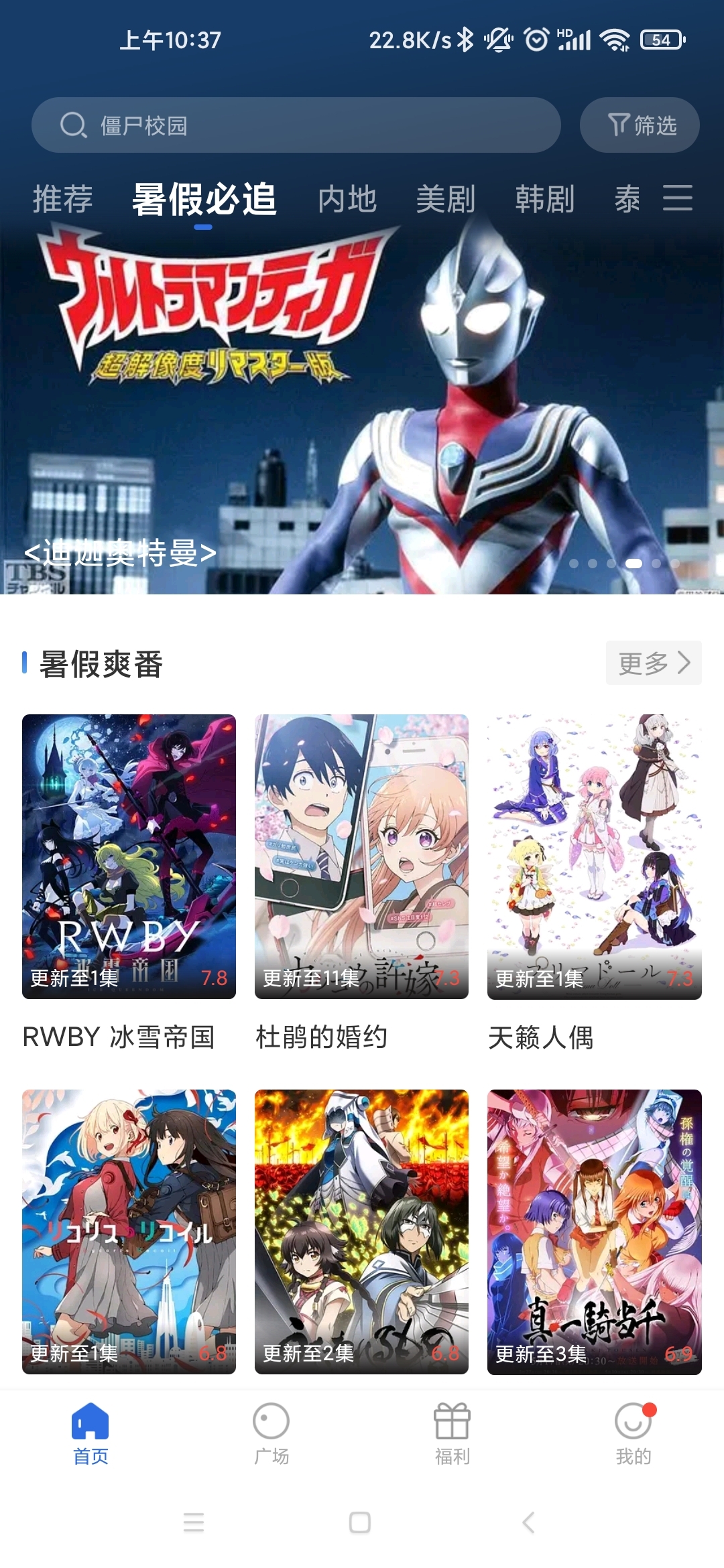Tap the 更多 chevron arrow
This screenshot has height=1568, width=724.
(x=686, y=663)
